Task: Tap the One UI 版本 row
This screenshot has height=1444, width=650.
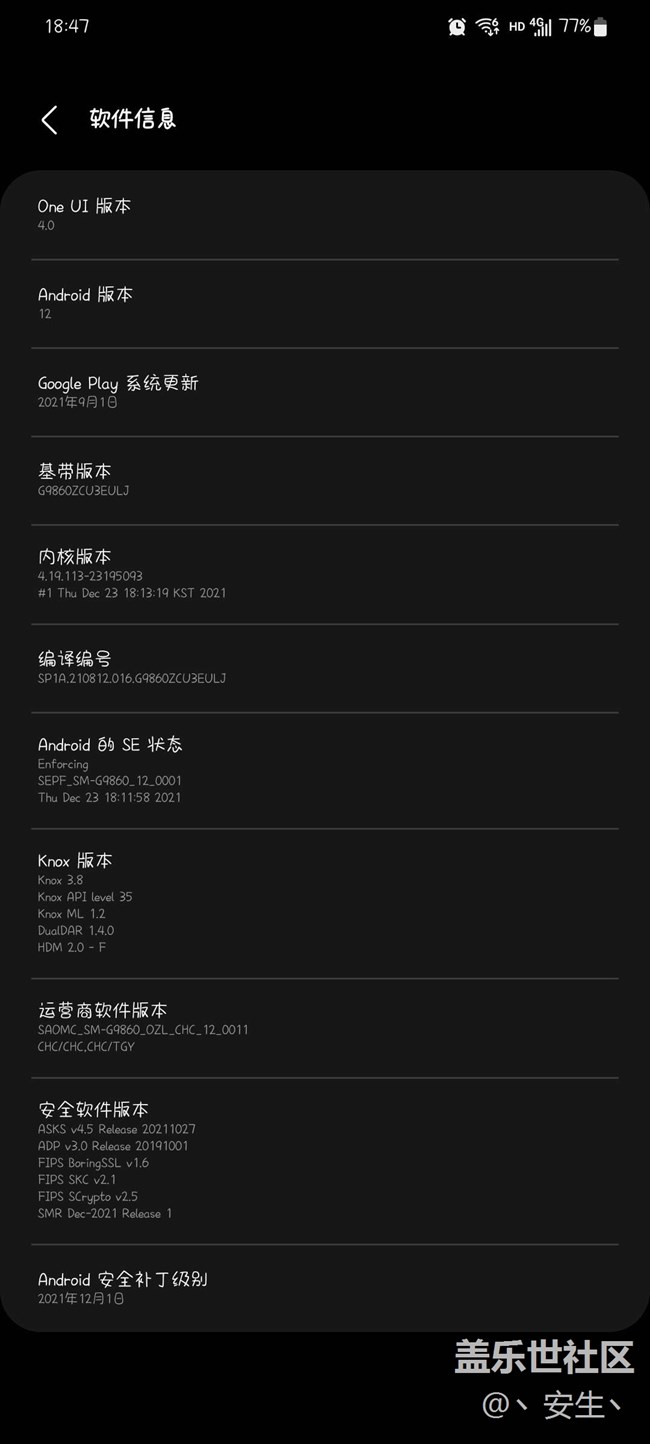Action: click(x=325, y=215)
